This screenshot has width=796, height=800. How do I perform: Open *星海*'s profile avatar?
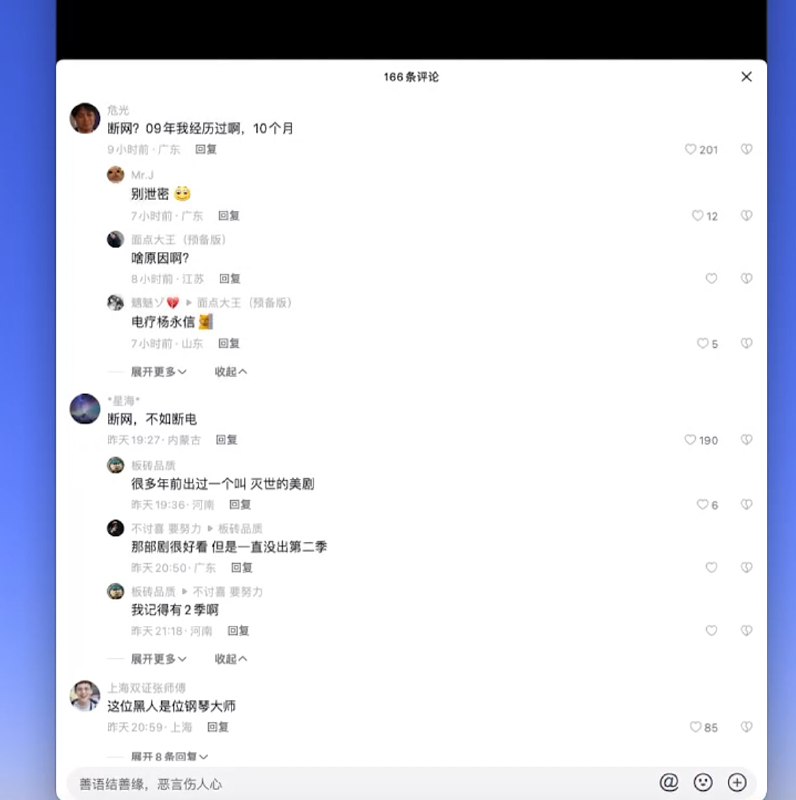[84, 409]
